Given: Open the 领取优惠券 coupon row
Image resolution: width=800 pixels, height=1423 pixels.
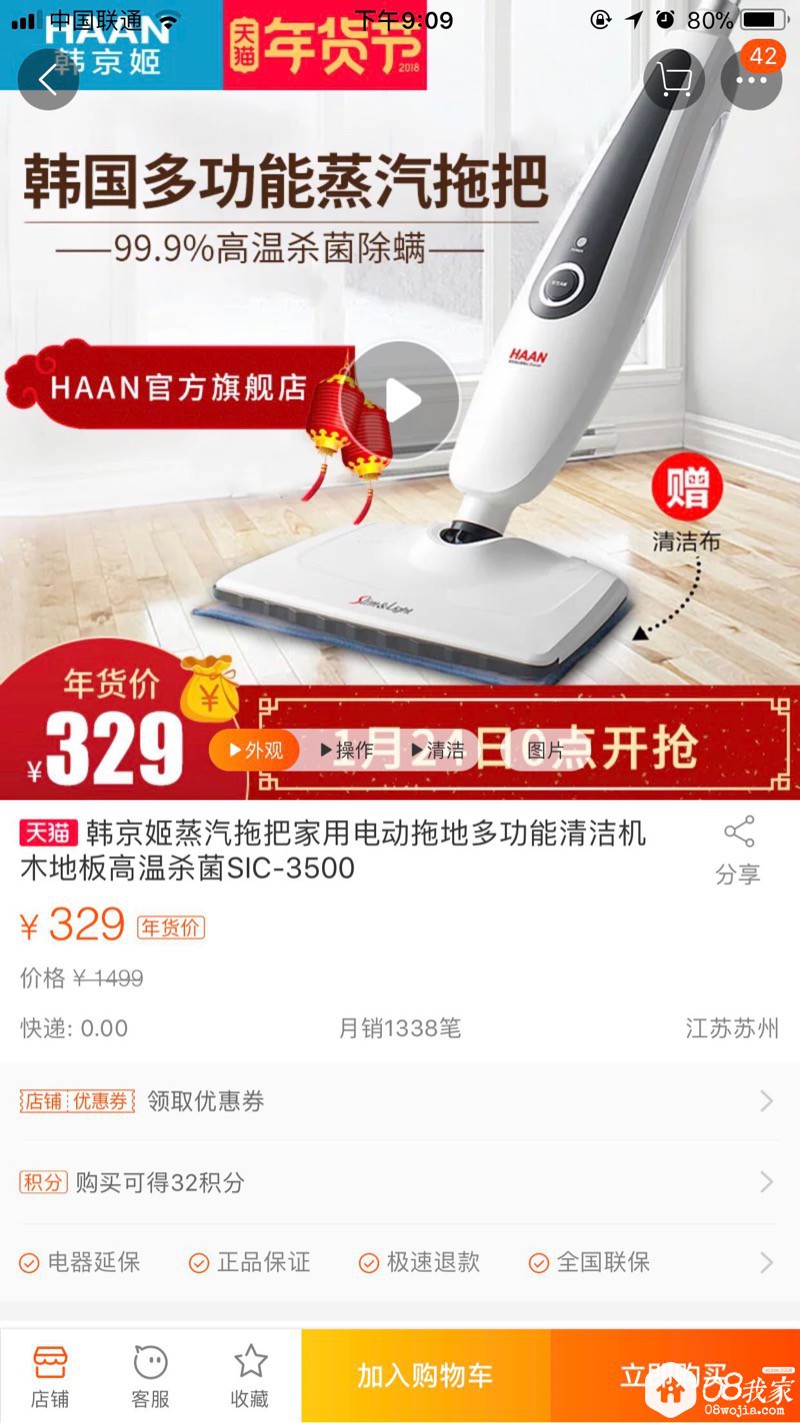Looking at the screenshot, I should [x=400, y=1101].
